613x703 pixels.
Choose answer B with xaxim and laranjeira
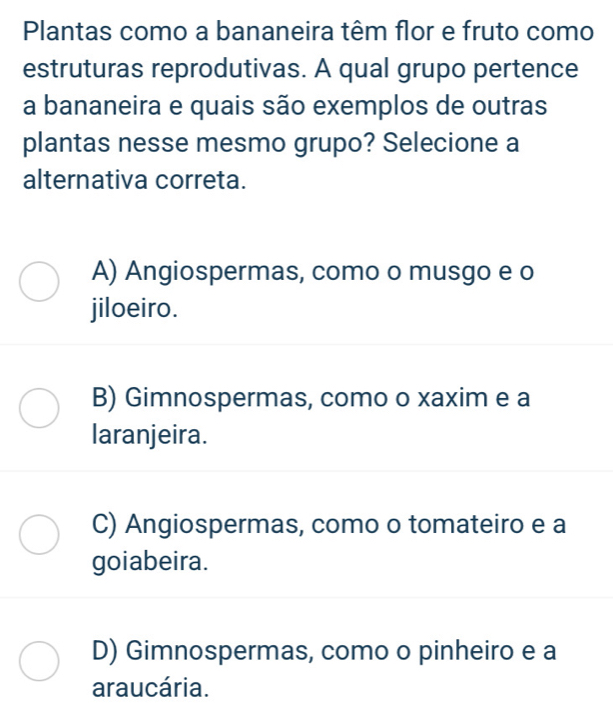[x=40, y=410]
